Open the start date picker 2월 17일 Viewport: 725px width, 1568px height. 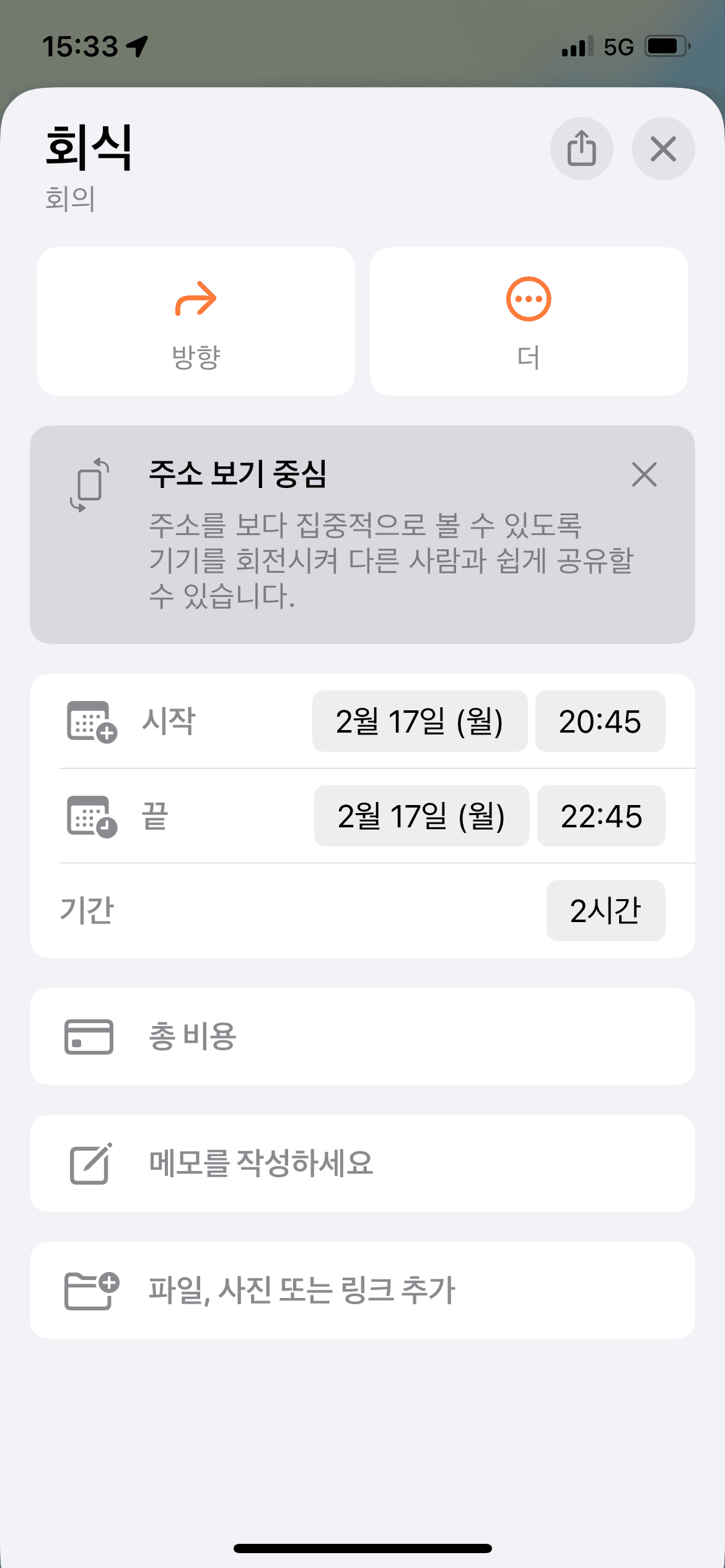(x=421, y=721)
